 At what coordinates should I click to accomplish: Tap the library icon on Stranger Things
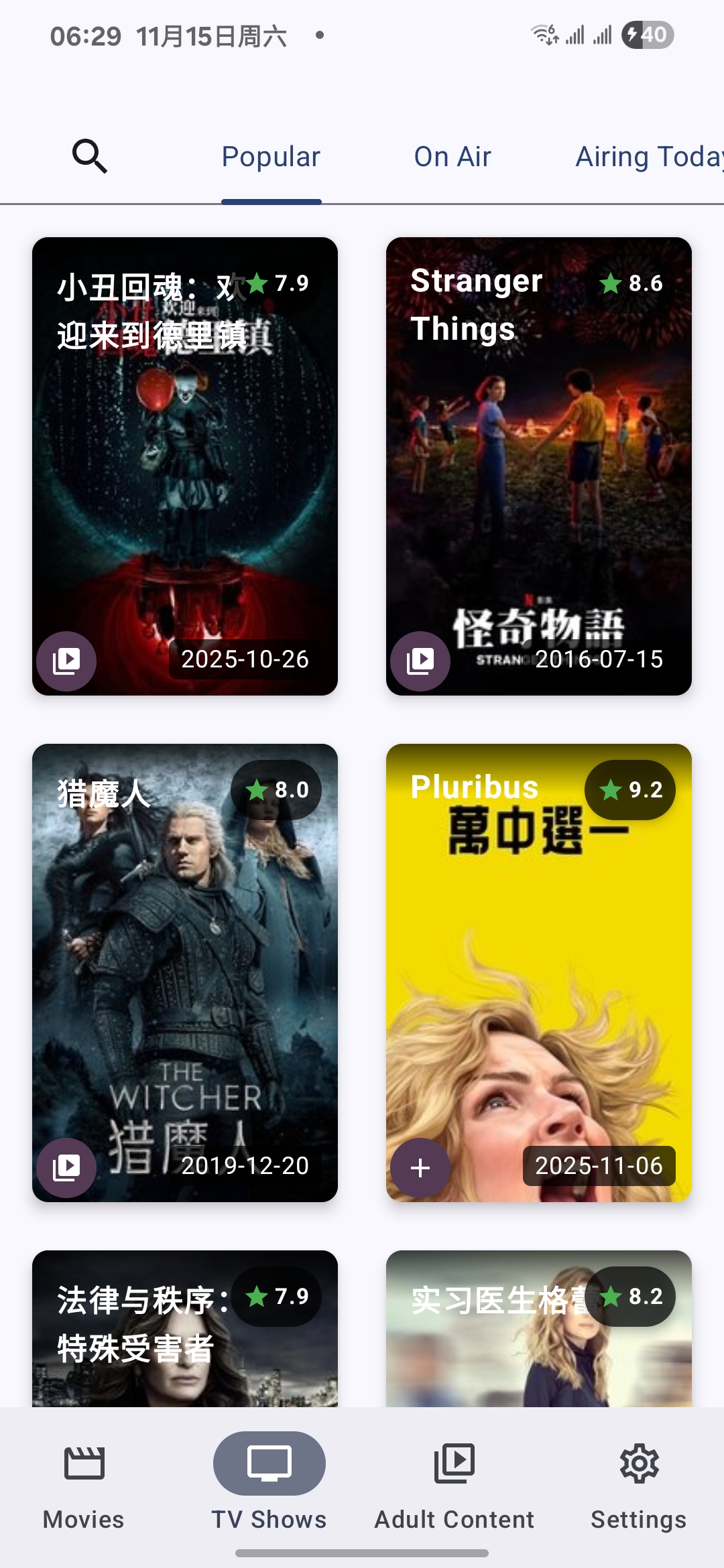click(420, 661)
